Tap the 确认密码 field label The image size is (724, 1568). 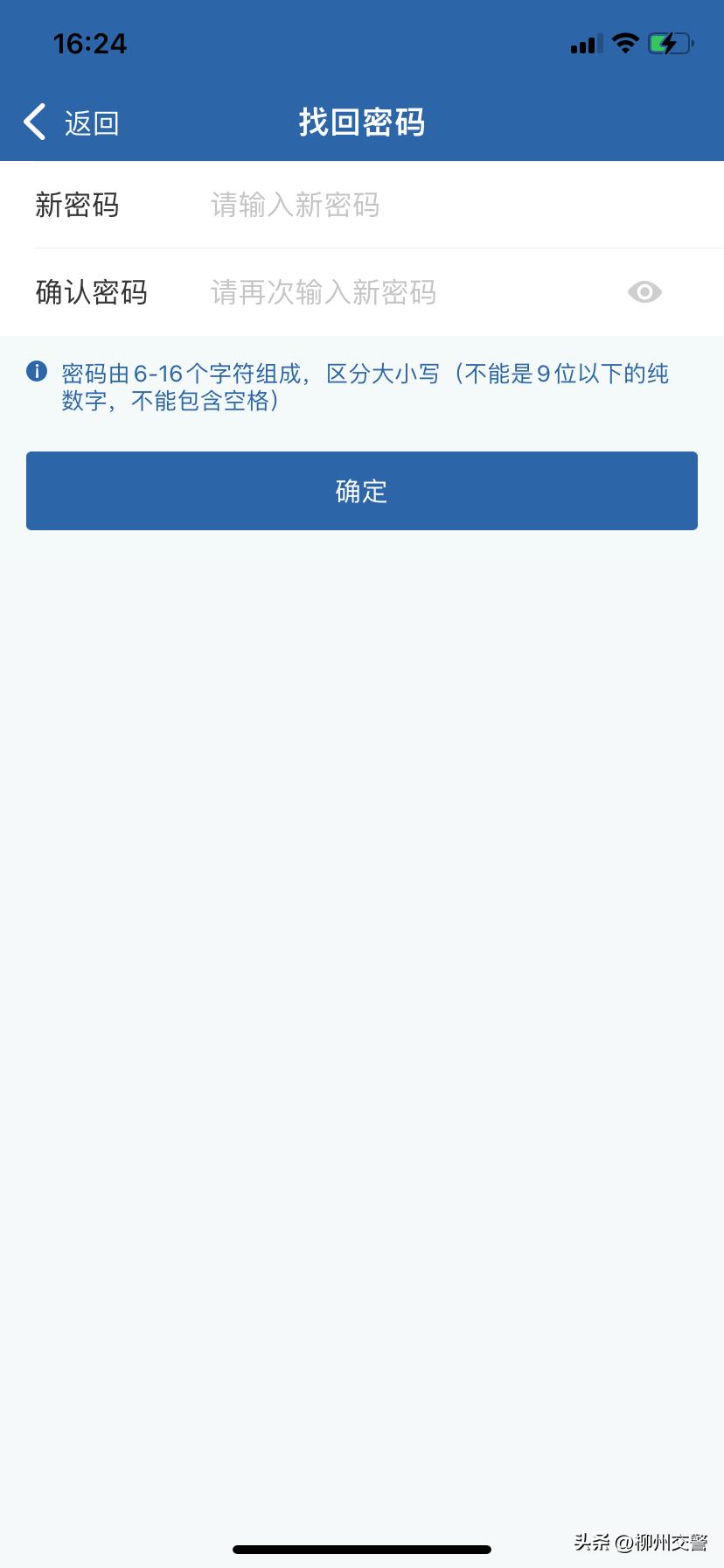[x=91, y=292]
